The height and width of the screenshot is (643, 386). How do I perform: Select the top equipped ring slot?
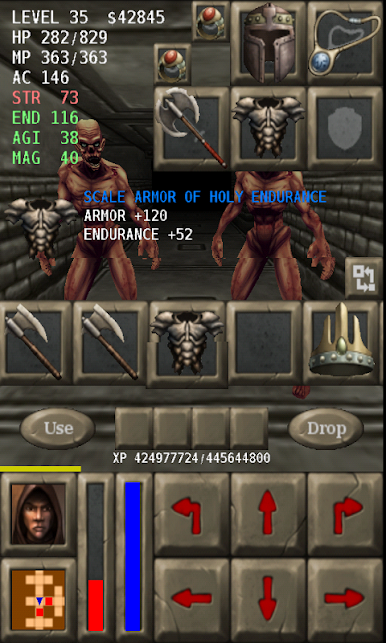(x=211, y=21)
